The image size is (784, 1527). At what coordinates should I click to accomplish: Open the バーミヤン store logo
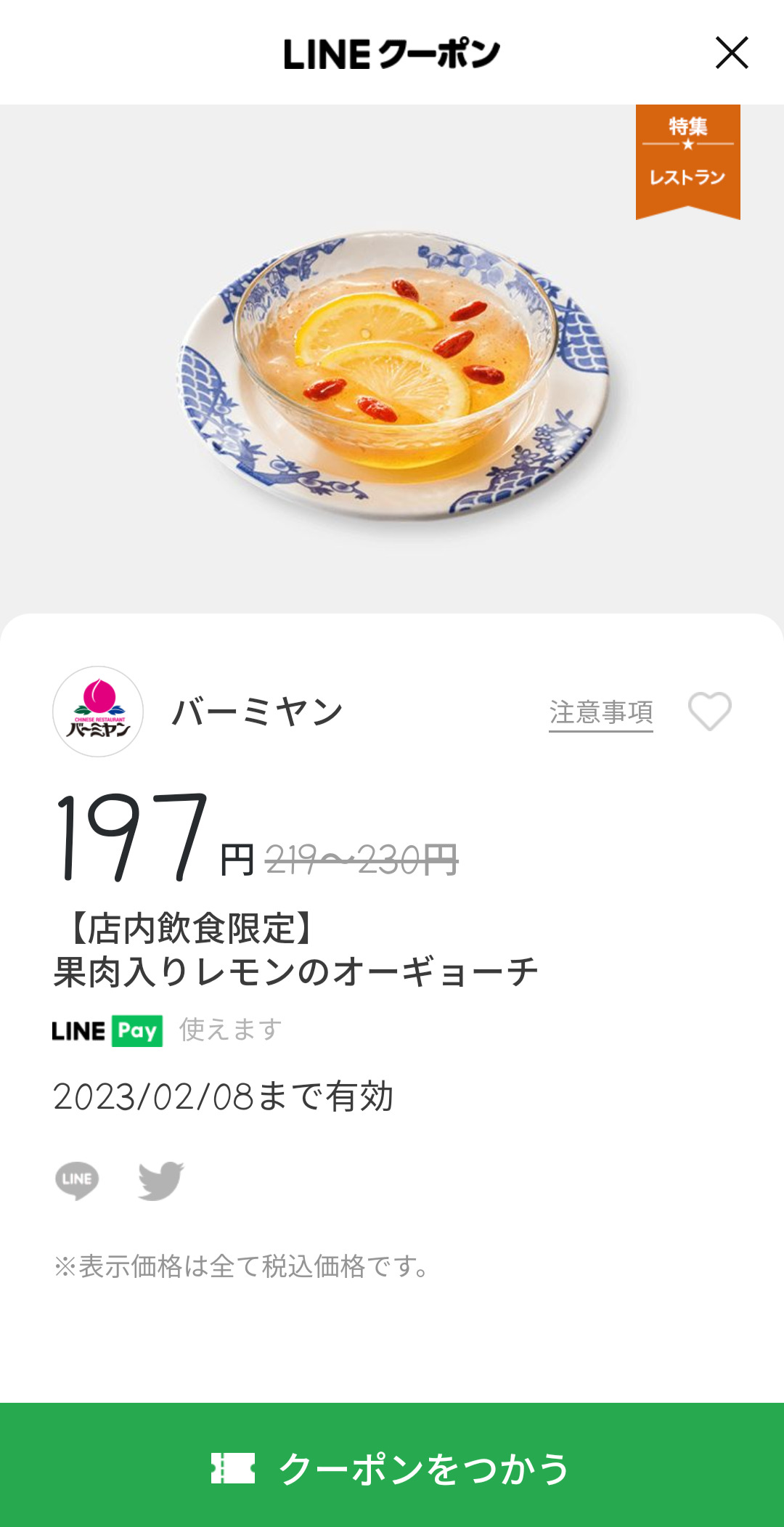(x=98, y=712)
